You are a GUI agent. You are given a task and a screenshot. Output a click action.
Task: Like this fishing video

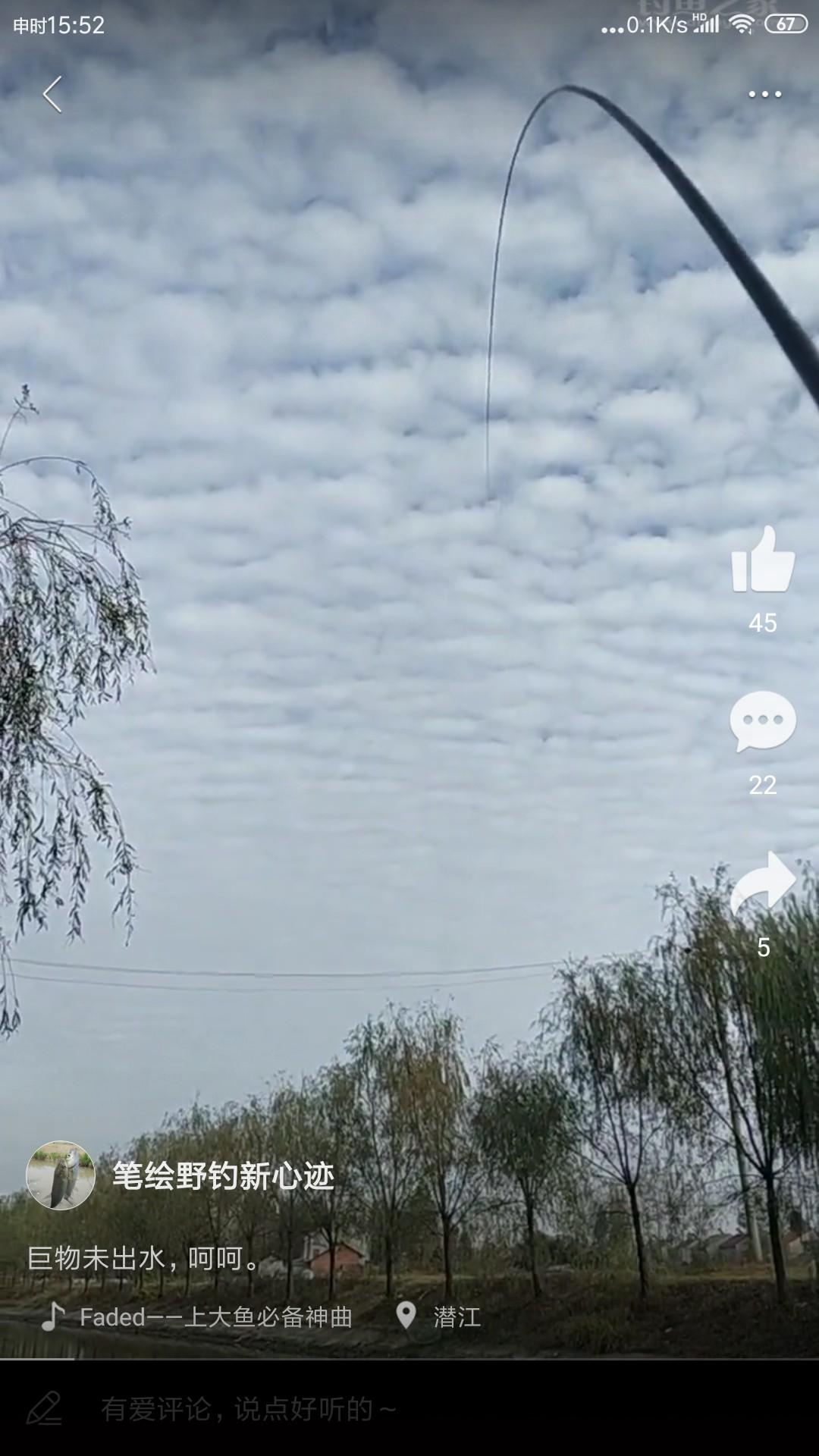[762, 560]
